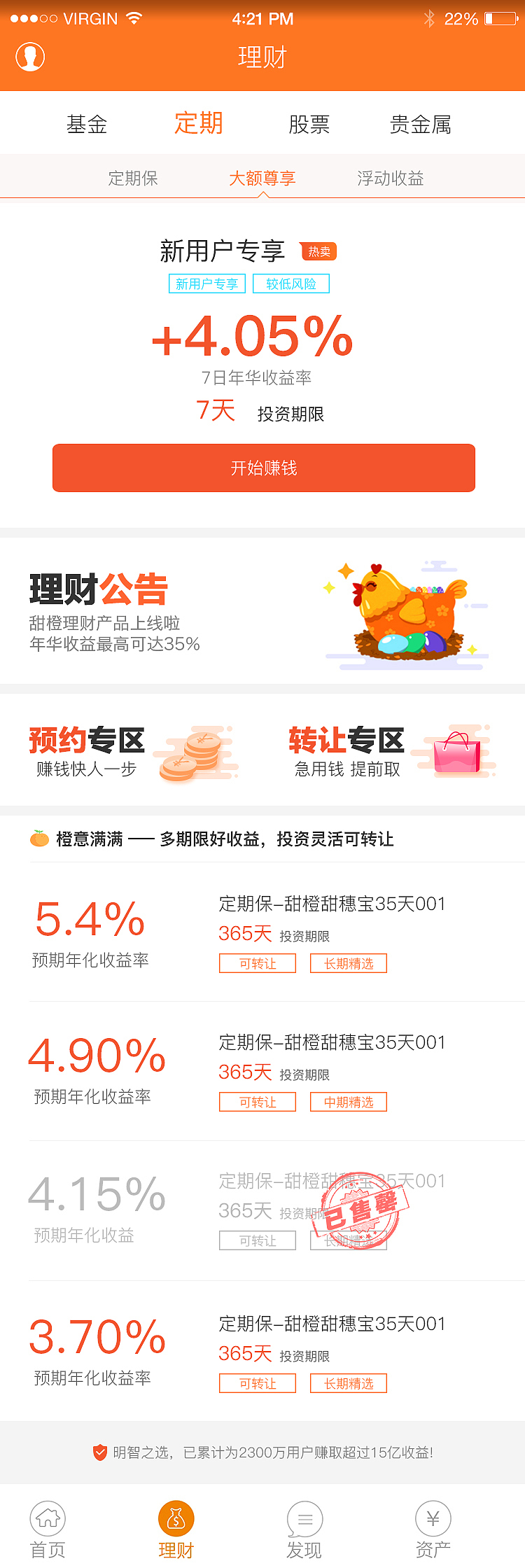The height and width of the screenshot is (1568, 525).
Task: Switch to 浮动收益 section
Action: [x=390, y=178]
